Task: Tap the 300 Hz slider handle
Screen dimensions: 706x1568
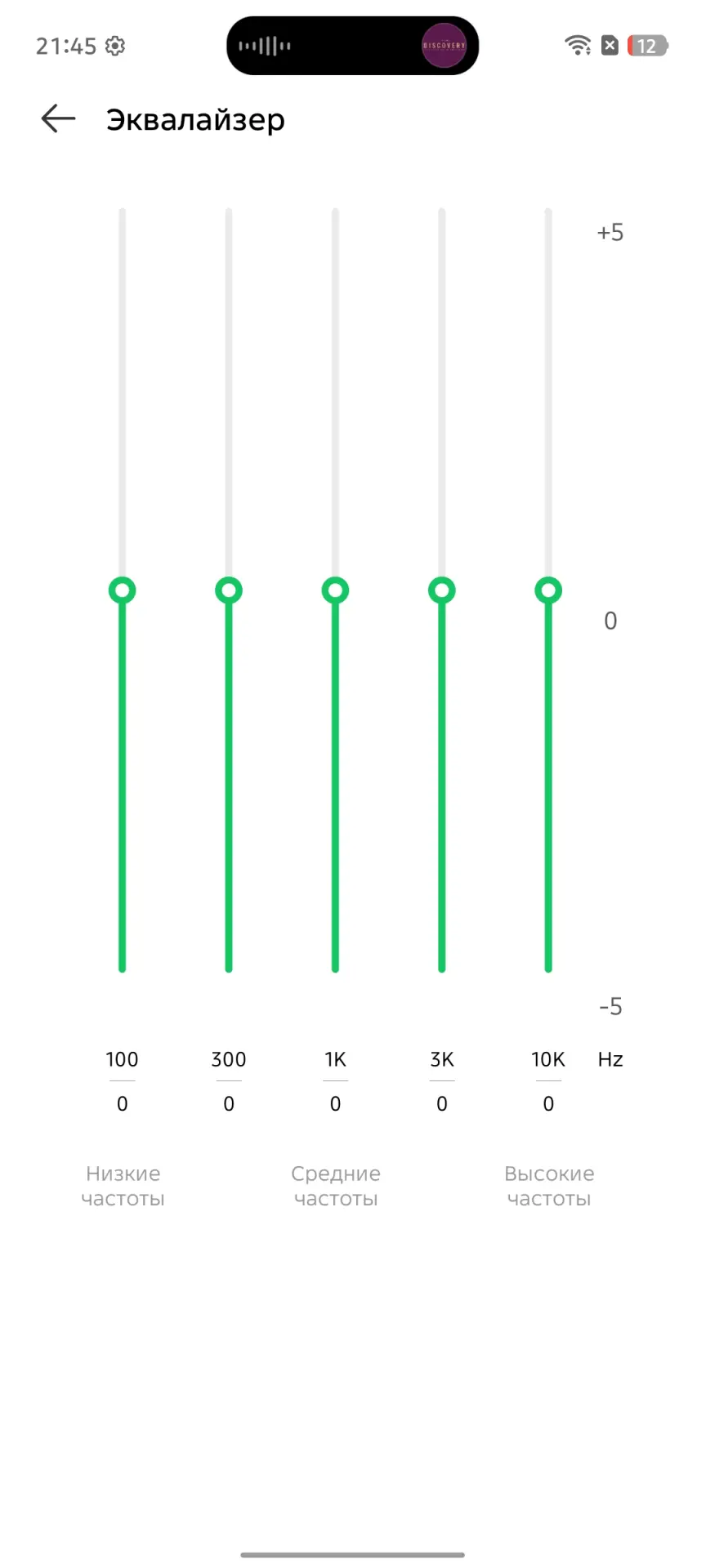Action: [229, 590]
